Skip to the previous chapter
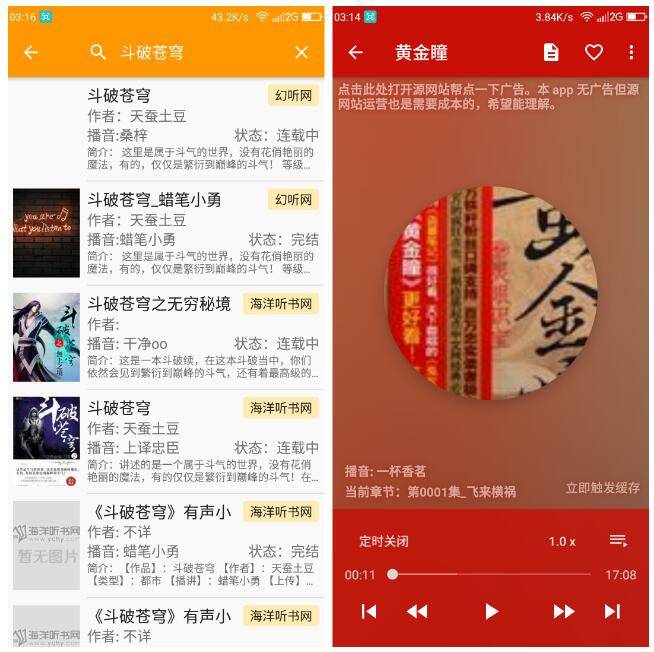 coord(369,611)
